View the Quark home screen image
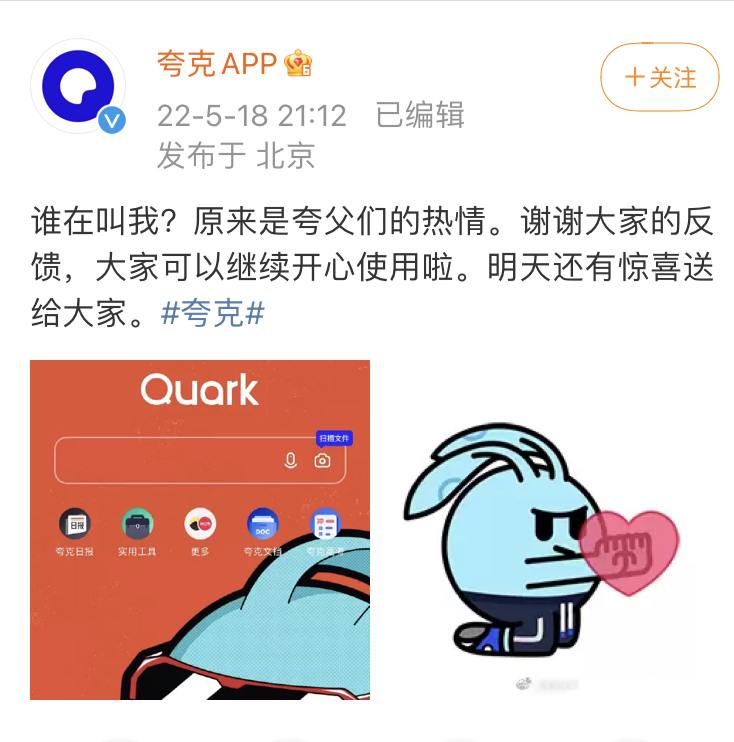This screenshot has width=734, height=742. pos(200,530)
